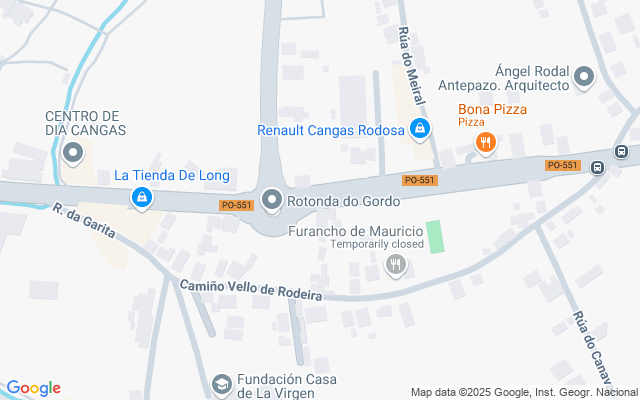
Task: Select Ángel Rodal Antepazo Arquitecto marker
Action: (584, 76)
